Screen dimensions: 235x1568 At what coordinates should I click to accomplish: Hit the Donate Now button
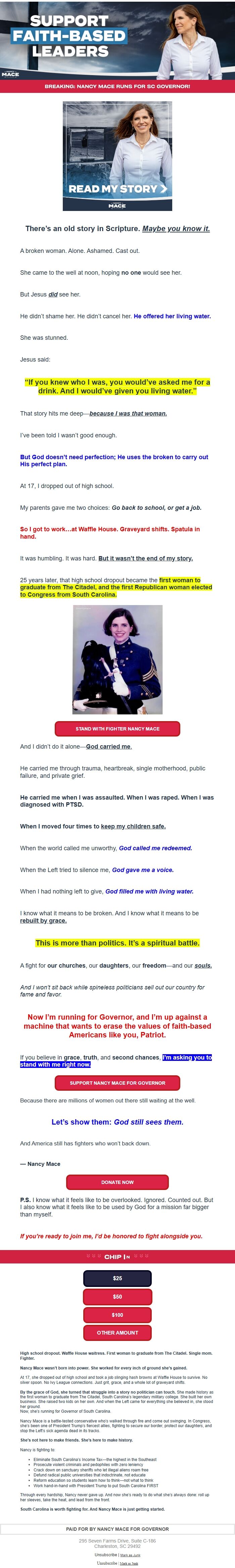coord(117,1182)
